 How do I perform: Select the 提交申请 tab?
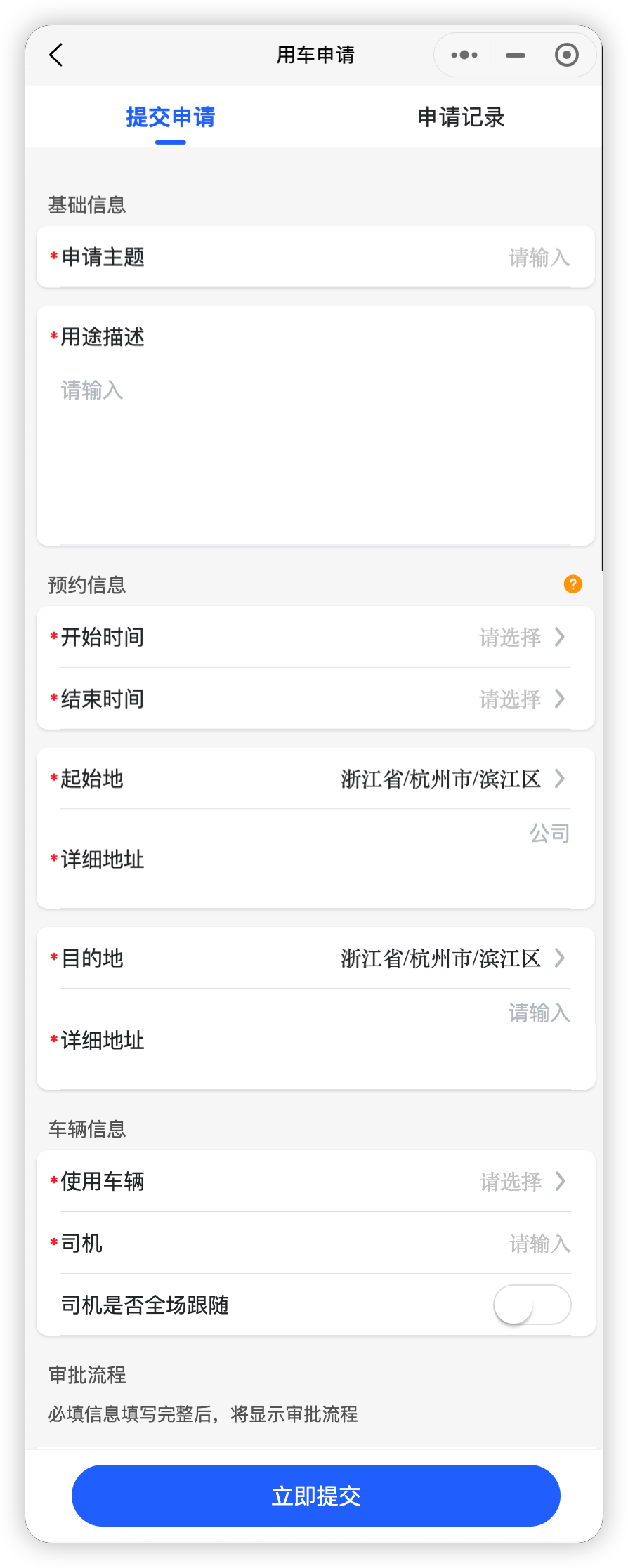[171, 117]
